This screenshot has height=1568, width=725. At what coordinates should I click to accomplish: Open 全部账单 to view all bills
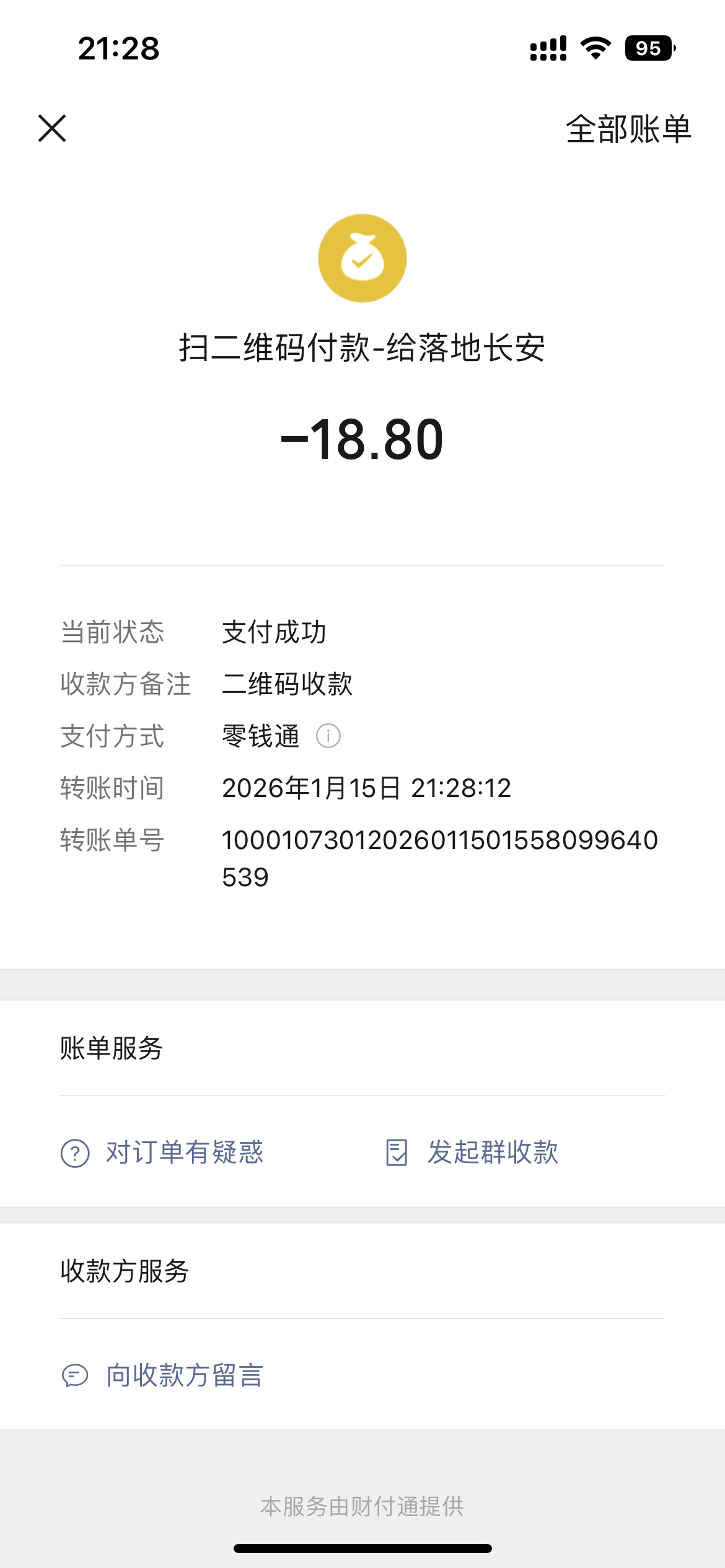coord(628,129)
